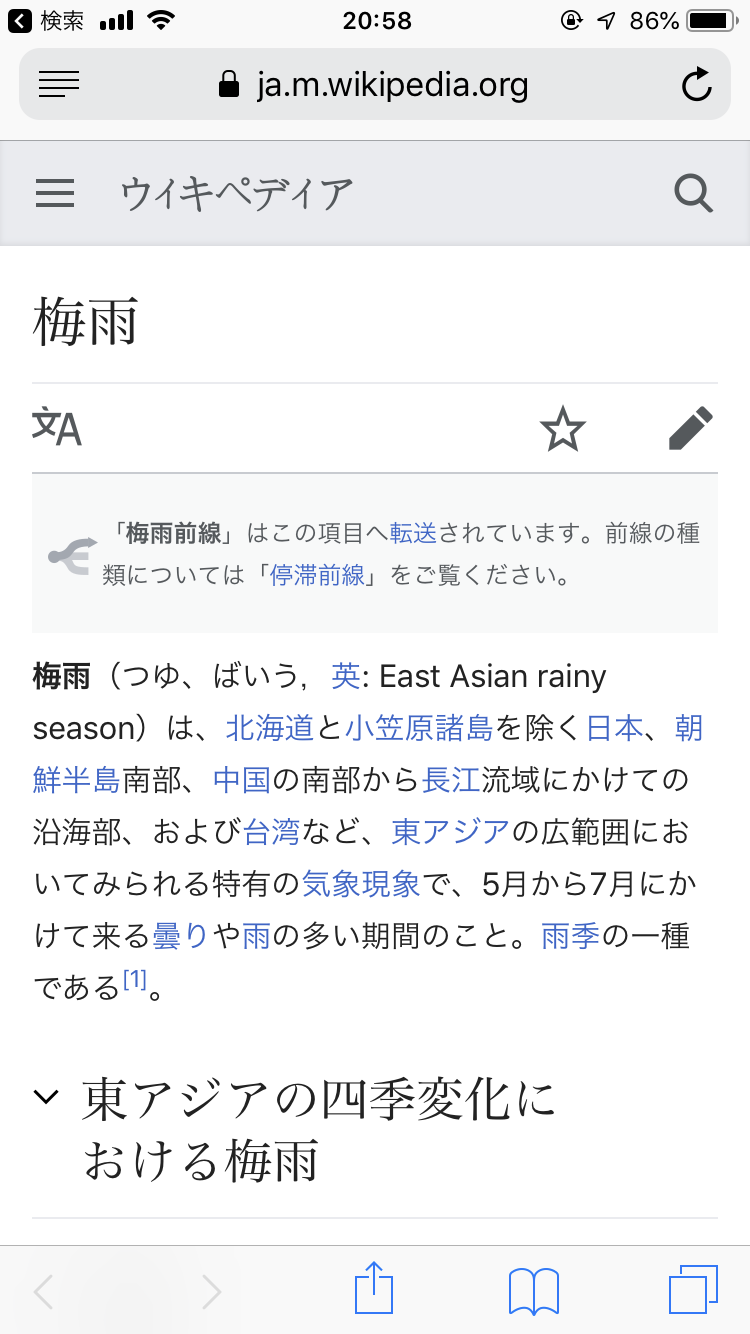Open the 台湾 link
The height and width of the screenshot is (1334, 750).
pyautogui.click(x=271, y=832)
